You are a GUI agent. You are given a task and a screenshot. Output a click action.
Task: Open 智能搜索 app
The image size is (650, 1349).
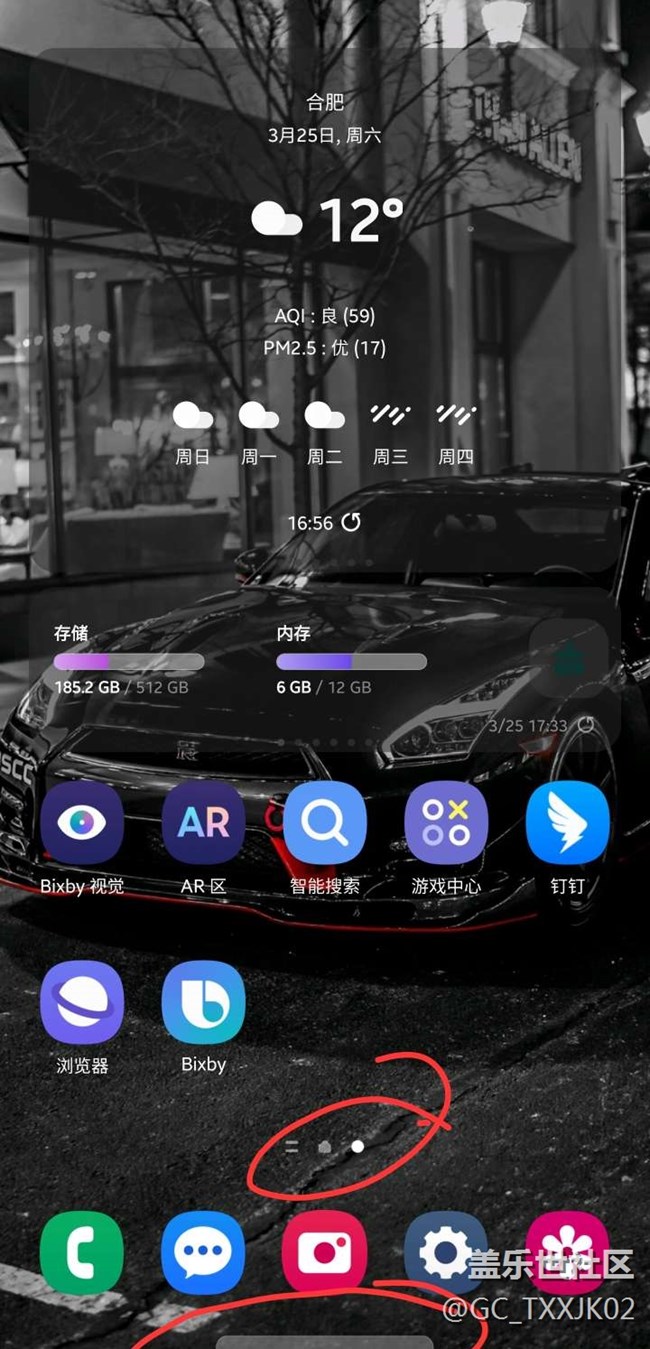point(324,823)
